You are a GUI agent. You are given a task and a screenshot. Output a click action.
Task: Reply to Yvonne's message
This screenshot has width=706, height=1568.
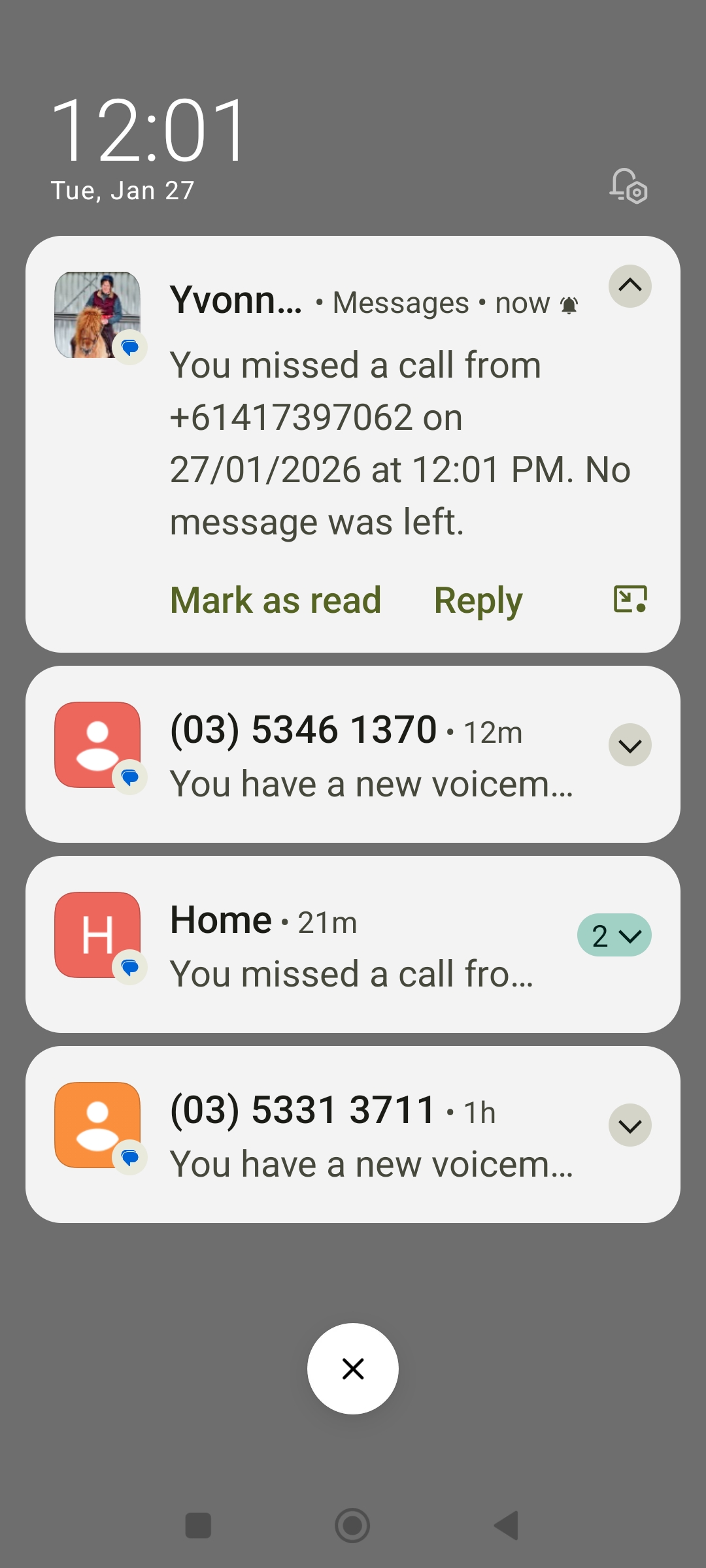[x=478, y=600]
